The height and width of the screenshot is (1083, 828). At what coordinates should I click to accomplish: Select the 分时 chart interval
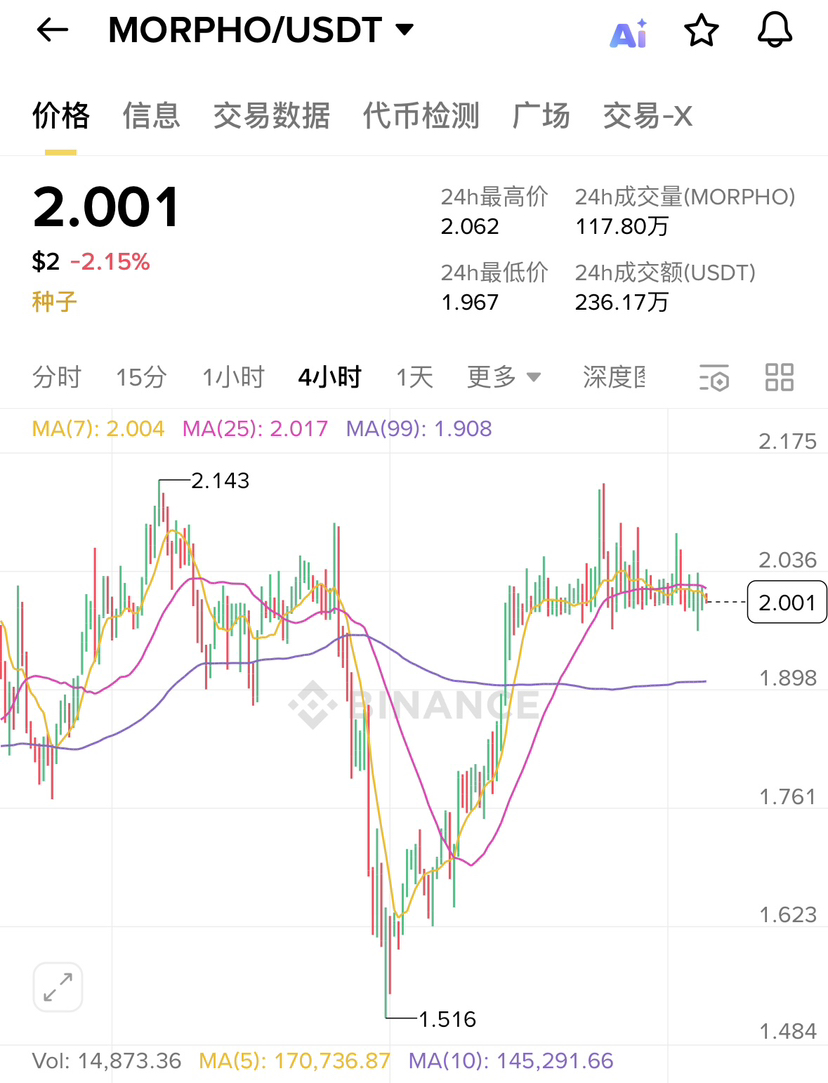(x=56, y=377)
